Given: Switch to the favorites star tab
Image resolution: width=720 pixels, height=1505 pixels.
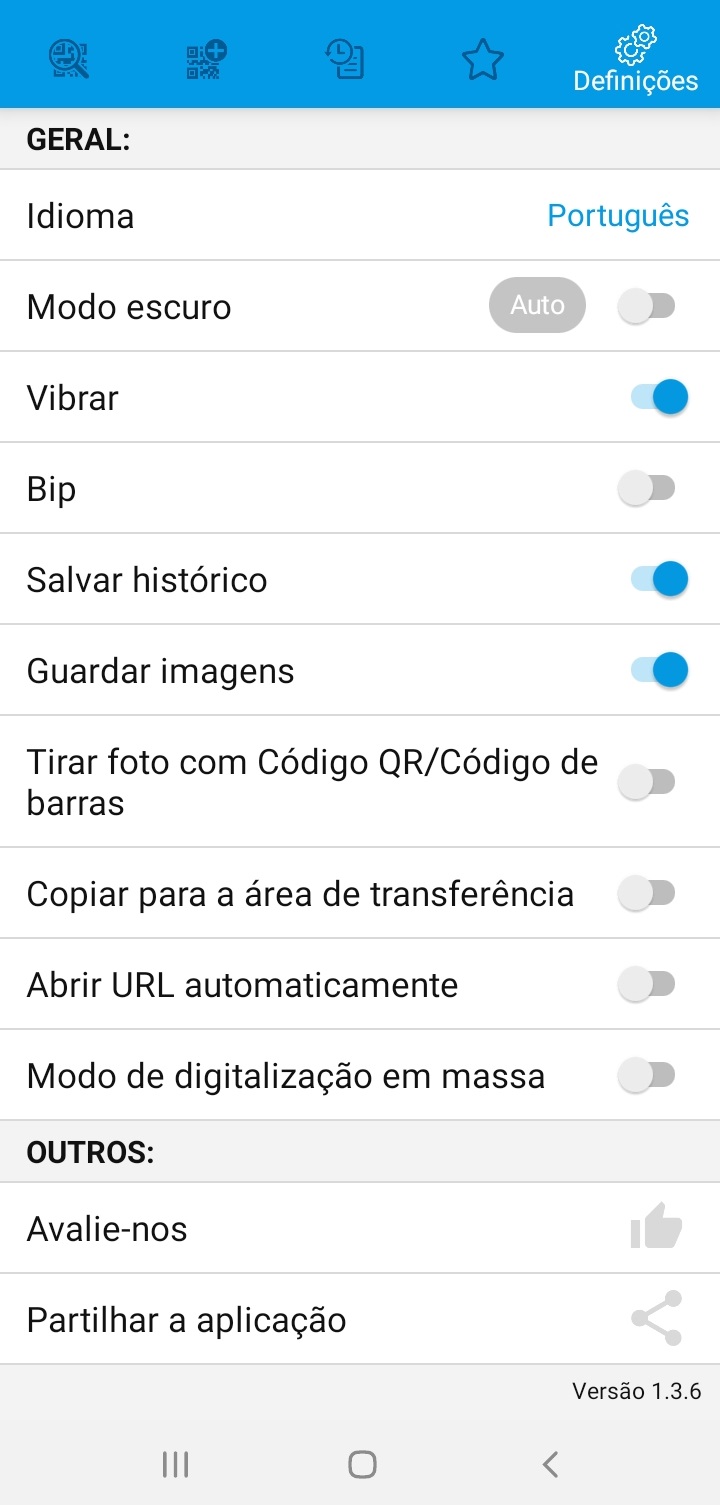Looking at the screenshot, I should (x=483, y=60).
